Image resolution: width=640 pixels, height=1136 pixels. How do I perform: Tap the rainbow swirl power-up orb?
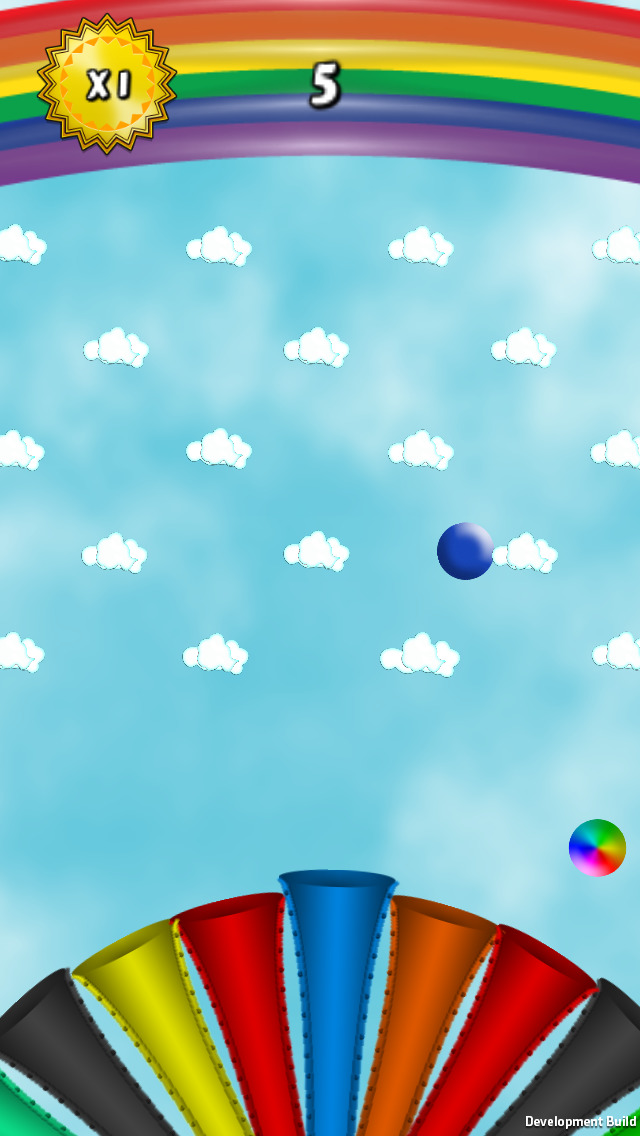click(x=597, y=848)
